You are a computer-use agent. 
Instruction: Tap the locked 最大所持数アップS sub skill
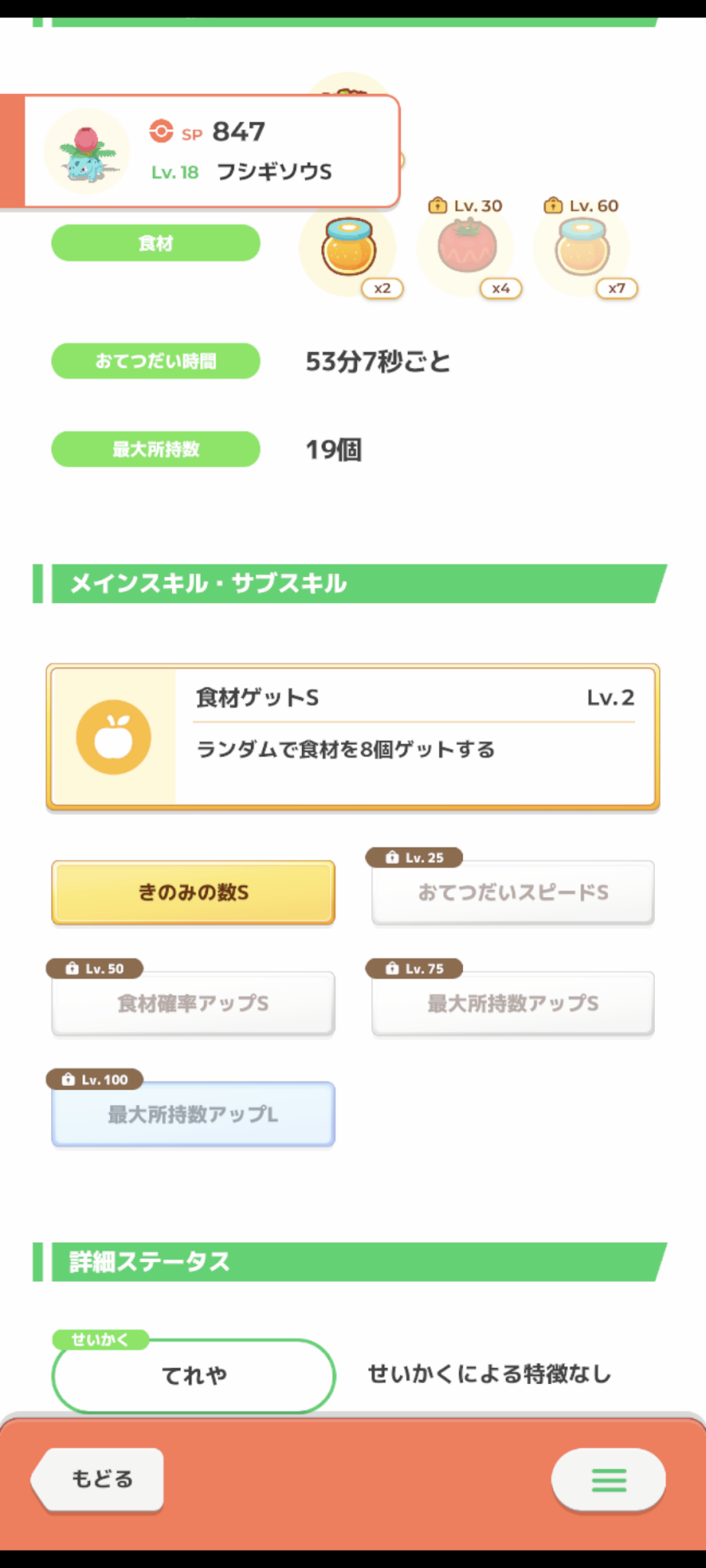click(x=513, y=1003)
